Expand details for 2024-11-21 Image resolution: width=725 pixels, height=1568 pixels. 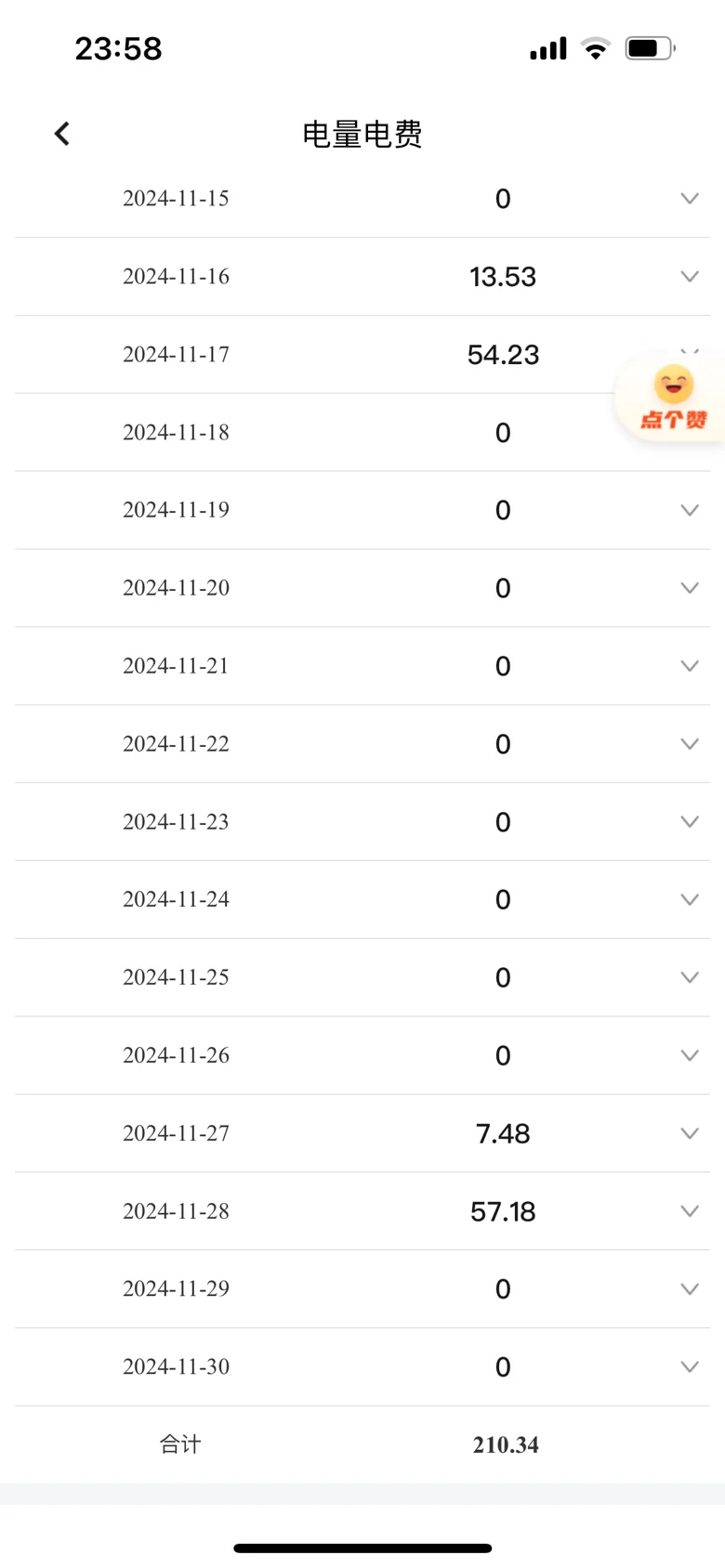(x=690, y=666)
